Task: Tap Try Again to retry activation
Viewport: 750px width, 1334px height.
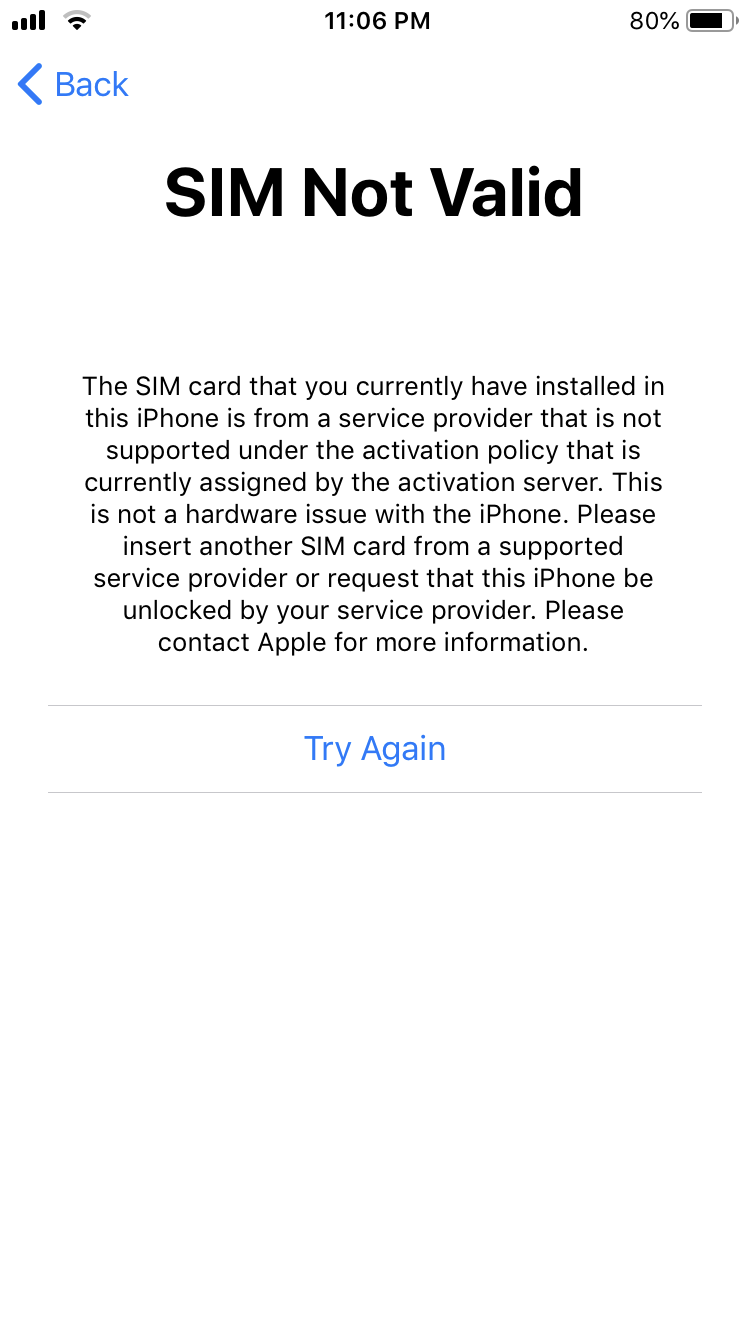Action: tap(375, 749)
